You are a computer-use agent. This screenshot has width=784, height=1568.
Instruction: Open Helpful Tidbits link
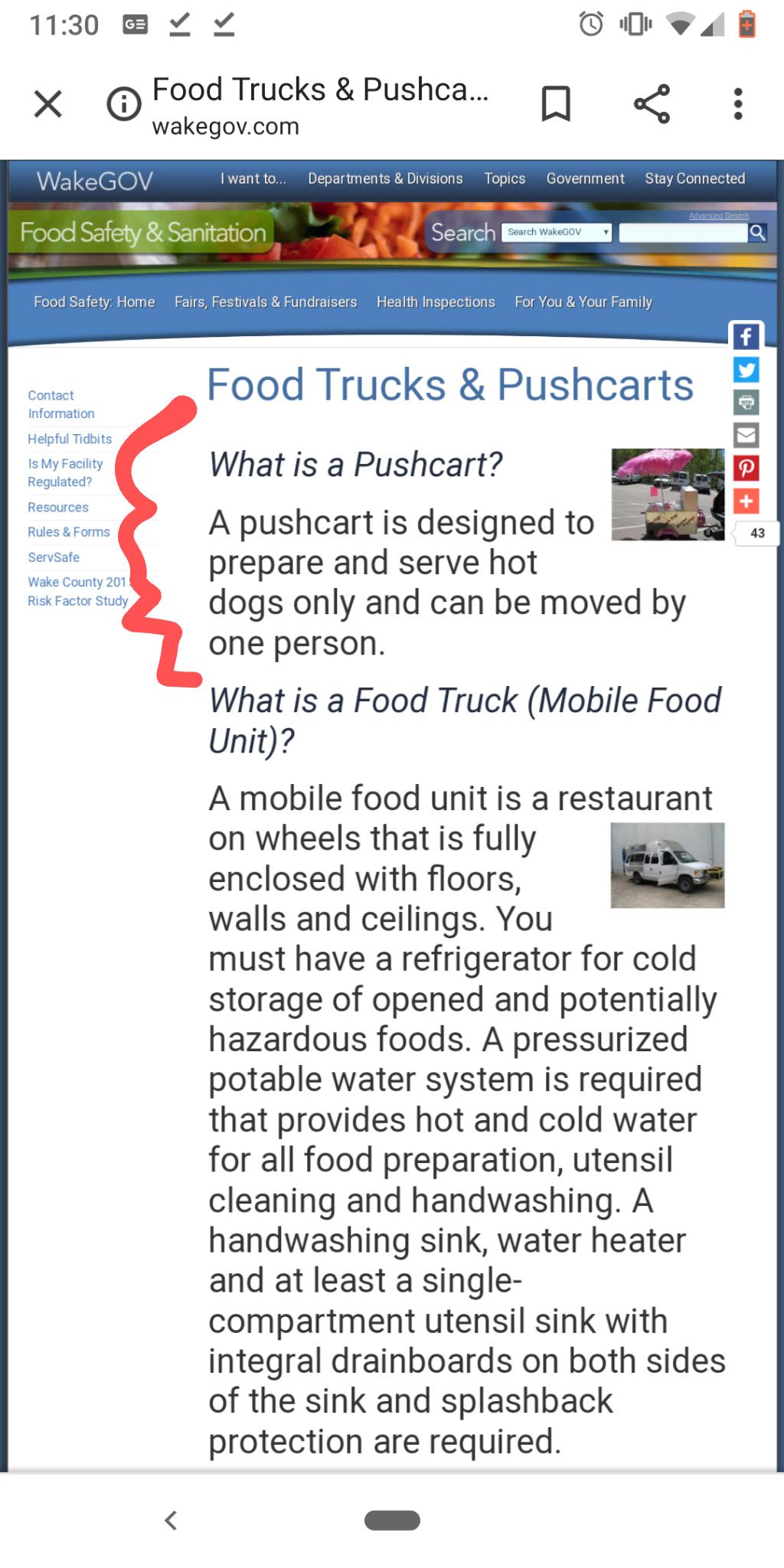(70, 439)
